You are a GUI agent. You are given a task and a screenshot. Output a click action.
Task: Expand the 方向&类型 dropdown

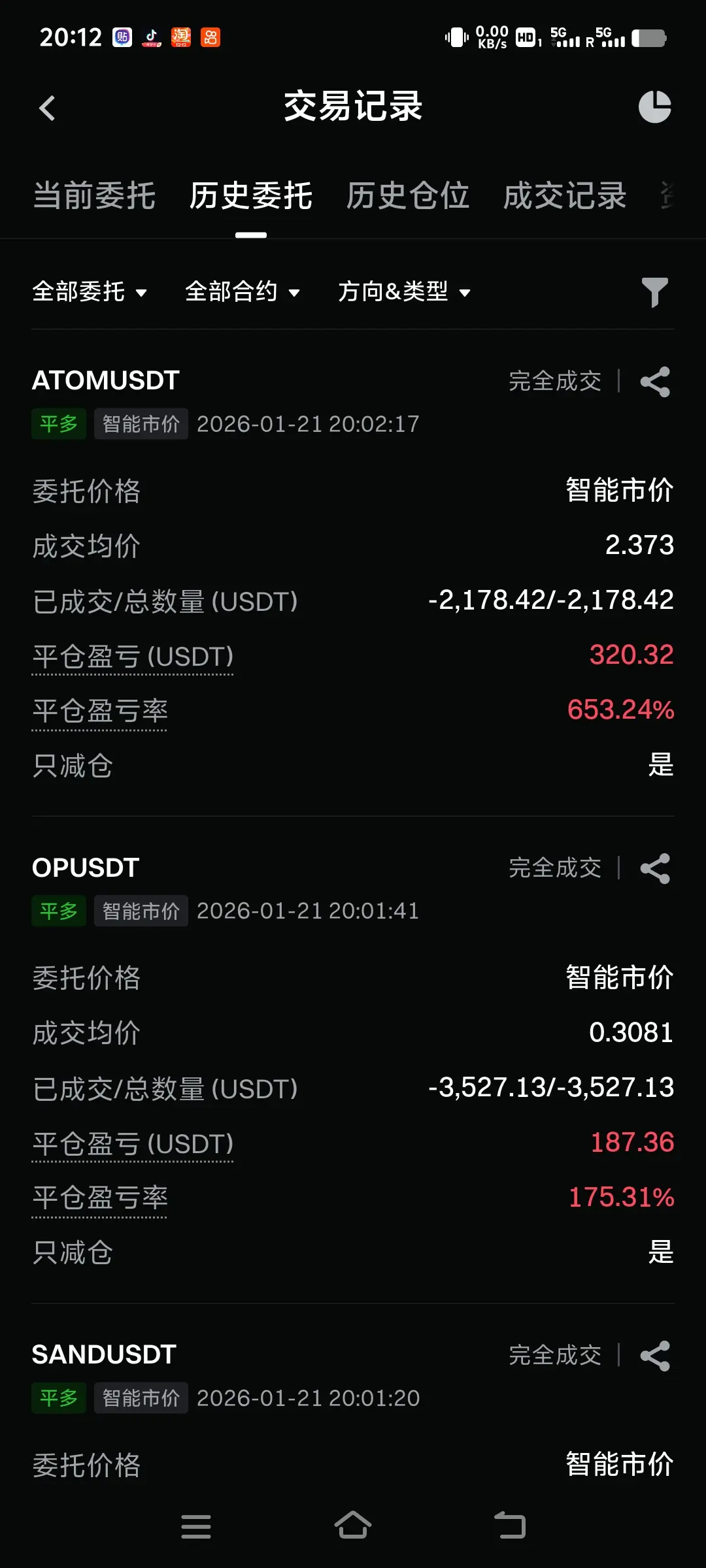point(404,291)
